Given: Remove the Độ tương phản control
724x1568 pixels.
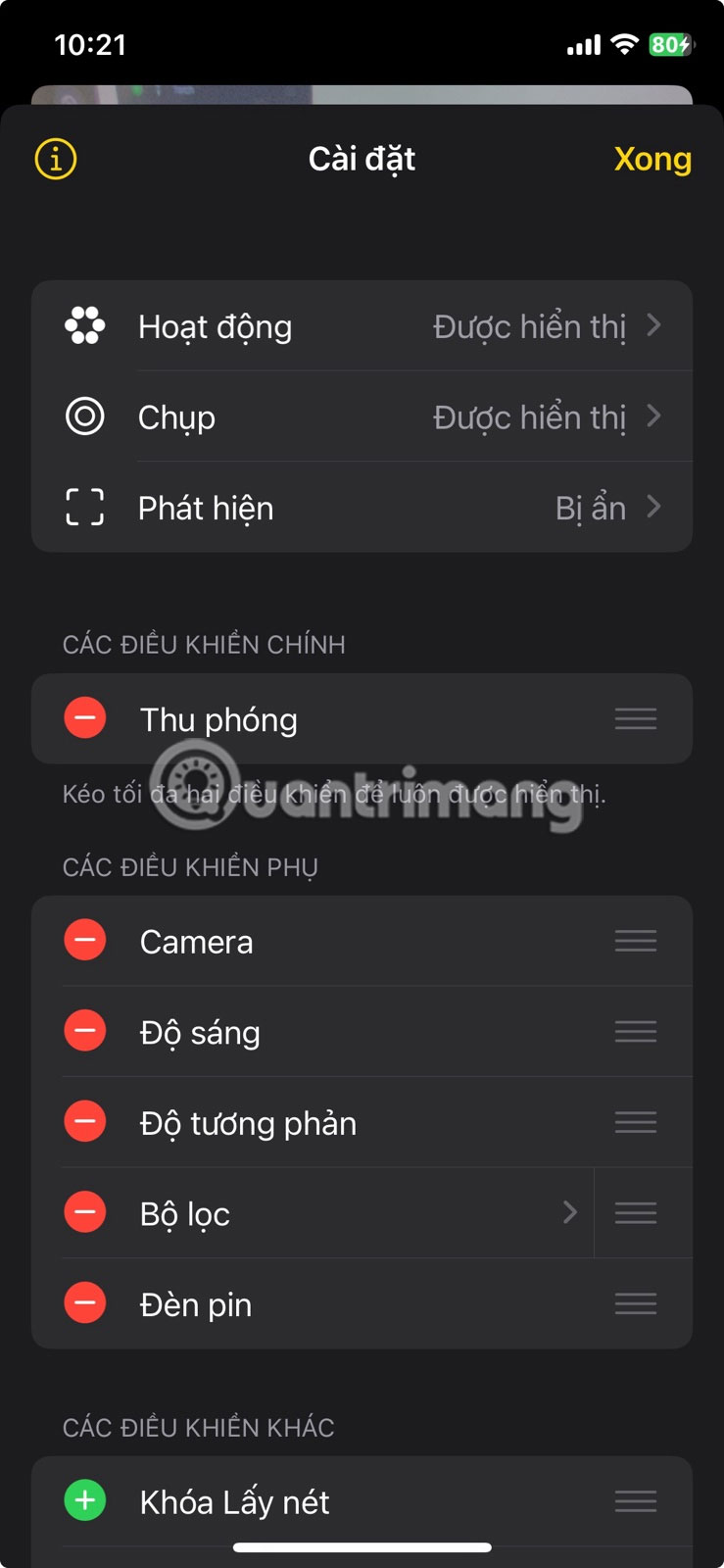Looking at the screenshot, I should click(85, 1122).
